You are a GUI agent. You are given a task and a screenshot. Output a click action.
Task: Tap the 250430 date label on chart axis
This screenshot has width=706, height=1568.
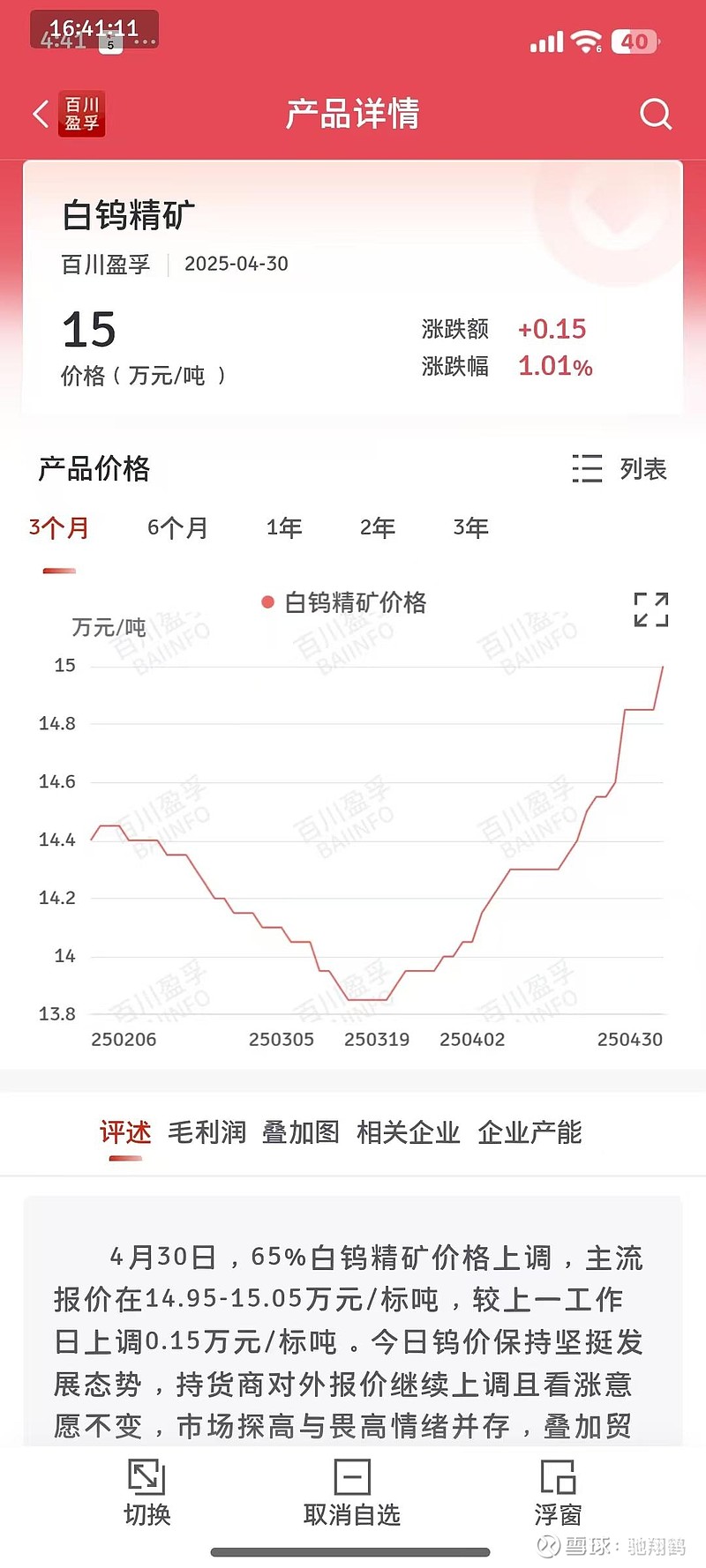pyautogui.click(x=632, y=1040)
